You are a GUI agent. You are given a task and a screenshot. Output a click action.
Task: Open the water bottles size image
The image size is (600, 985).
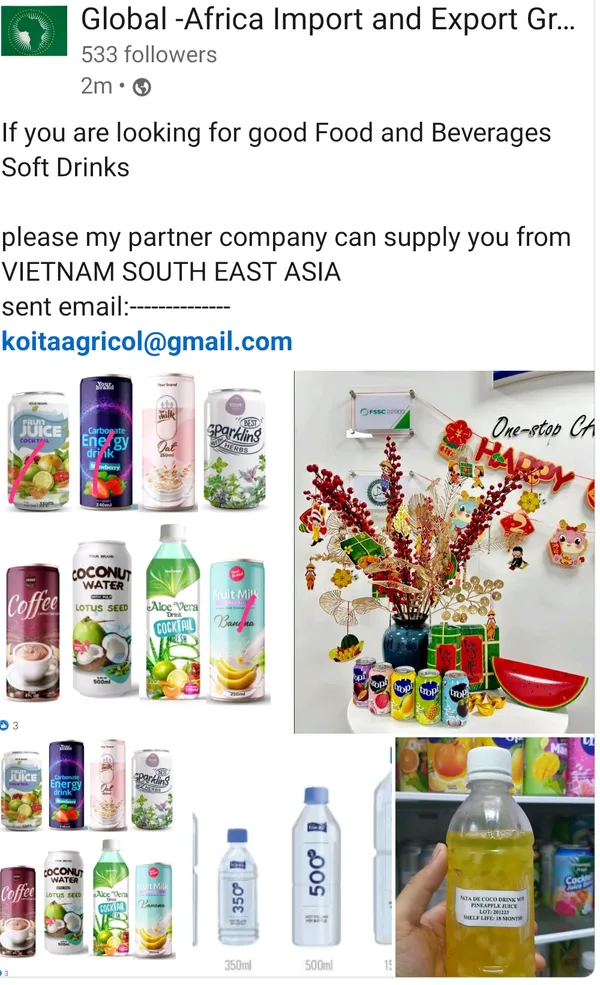point(290,857)
